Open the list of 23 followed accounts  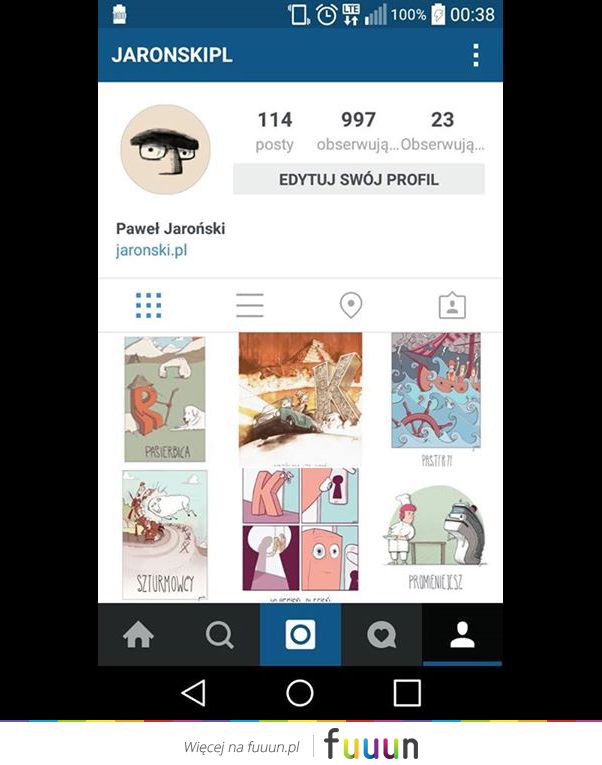[442, 131]
